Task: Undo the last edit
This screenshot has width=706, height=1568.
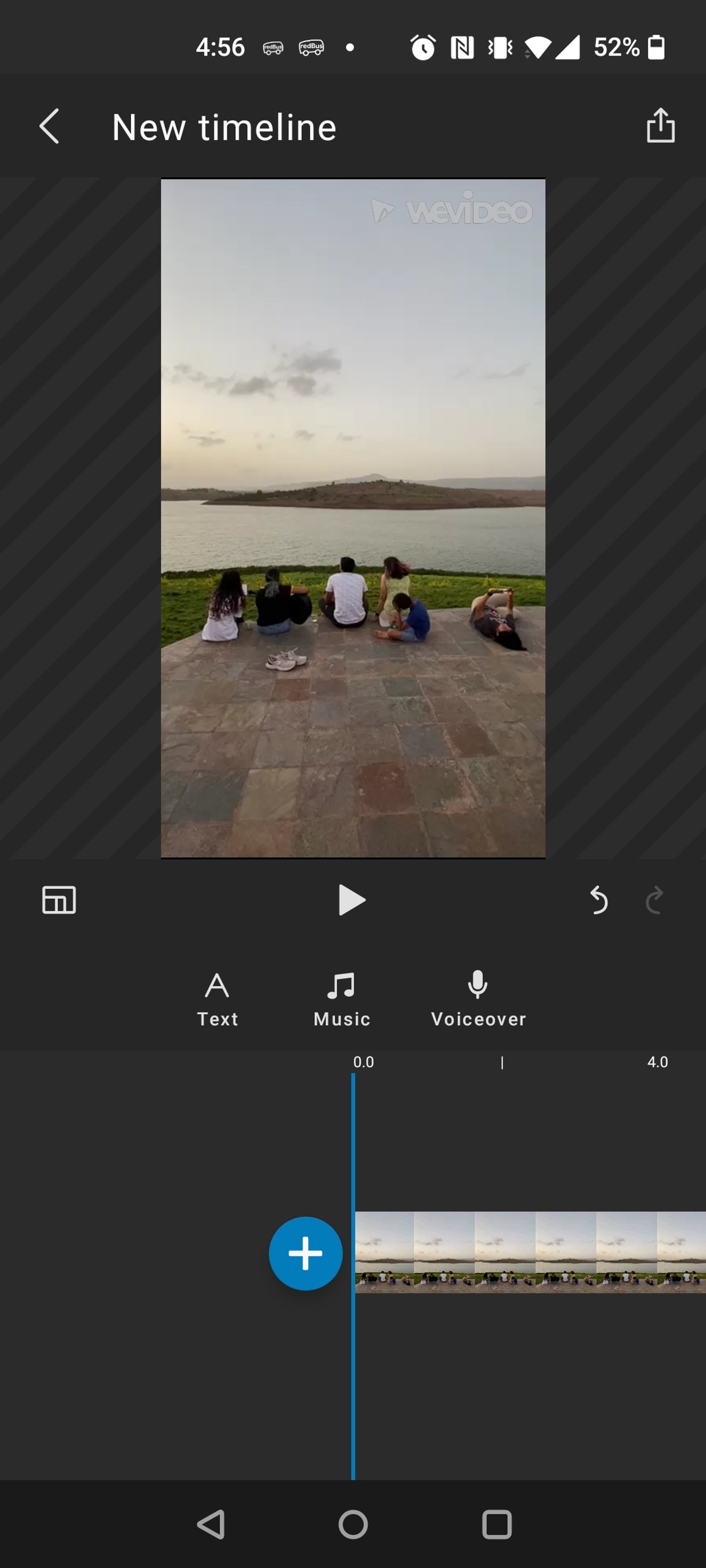Action: click(598, 900)
